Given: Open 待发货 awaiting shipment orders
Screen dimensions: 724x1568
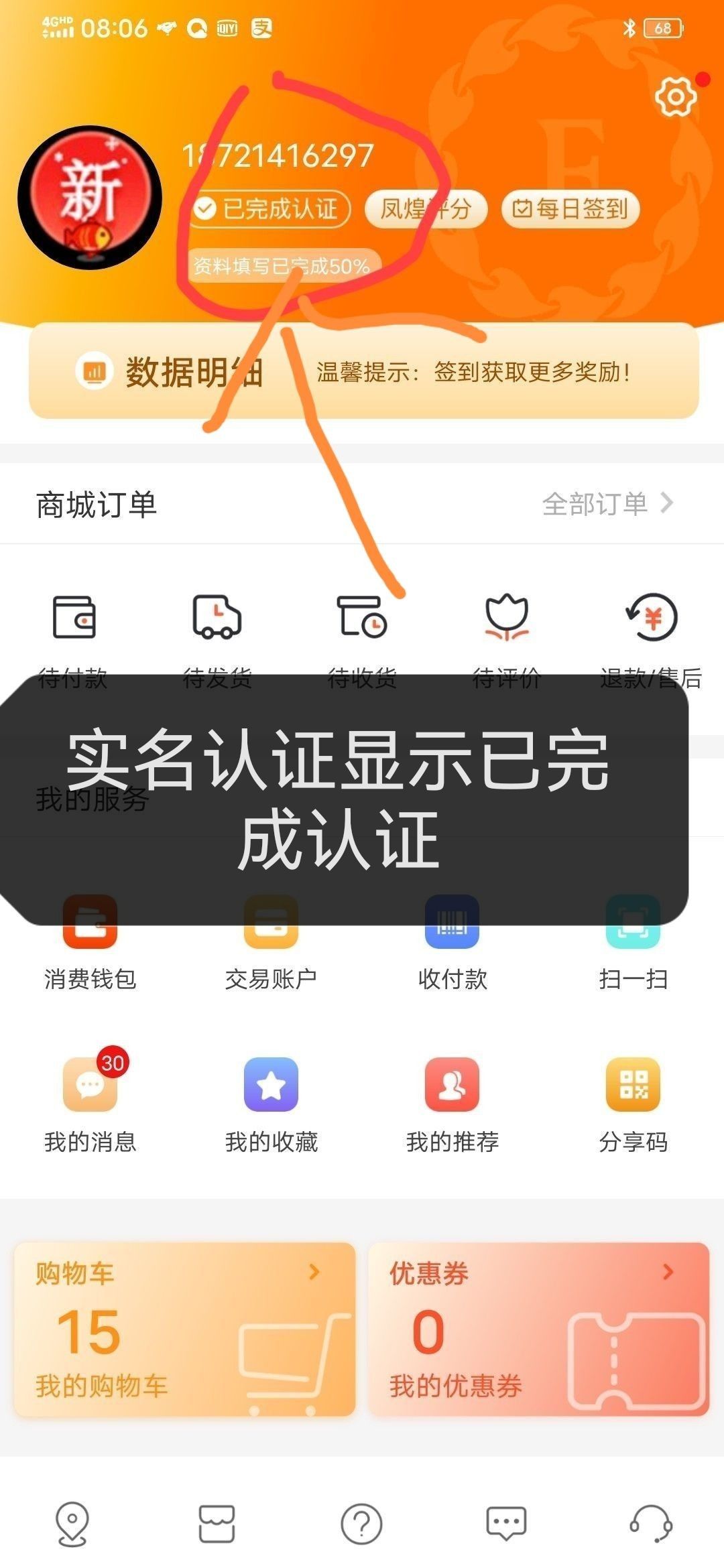Looking at the screenshot, I should click(217, 617).
